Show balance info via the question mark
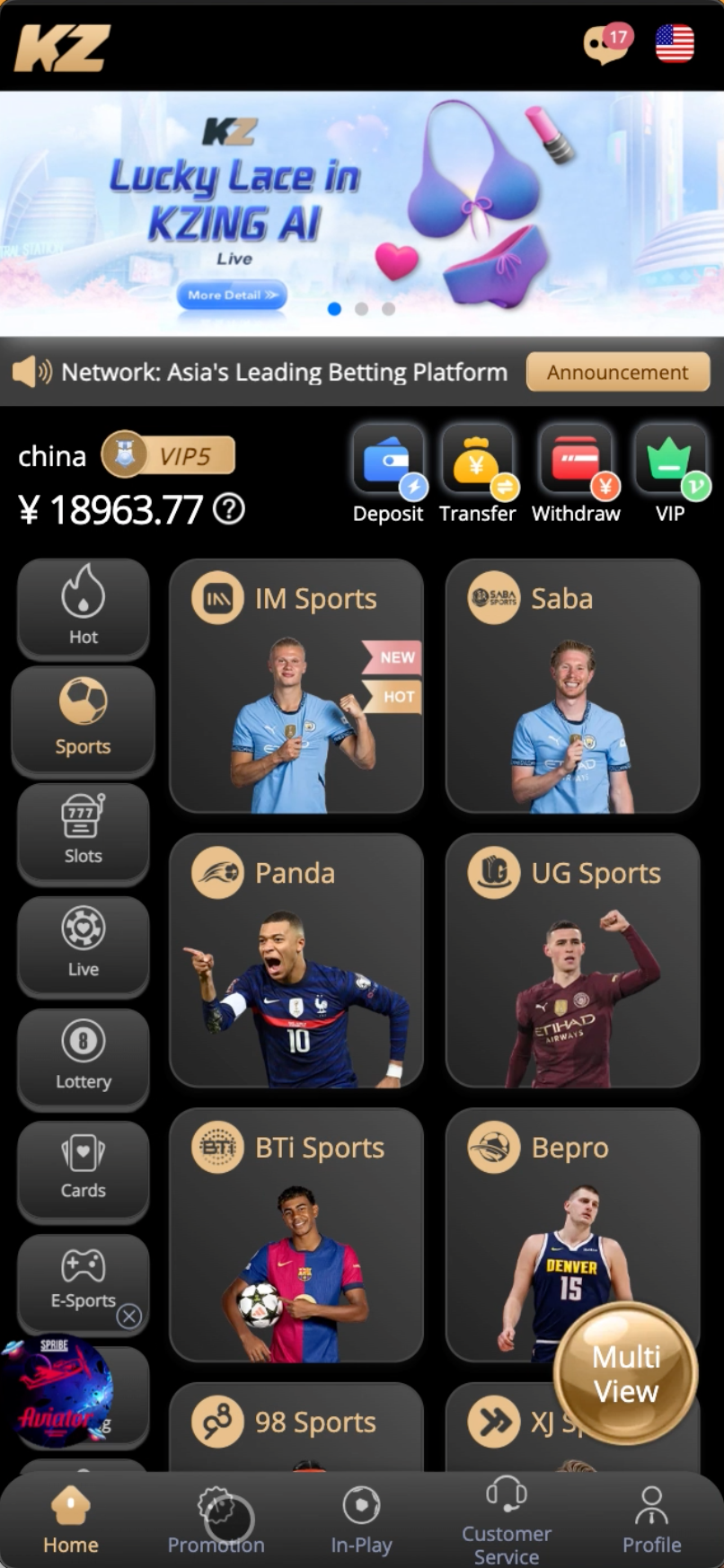This screenshot has height=1568, width=724. pos(229,510)
